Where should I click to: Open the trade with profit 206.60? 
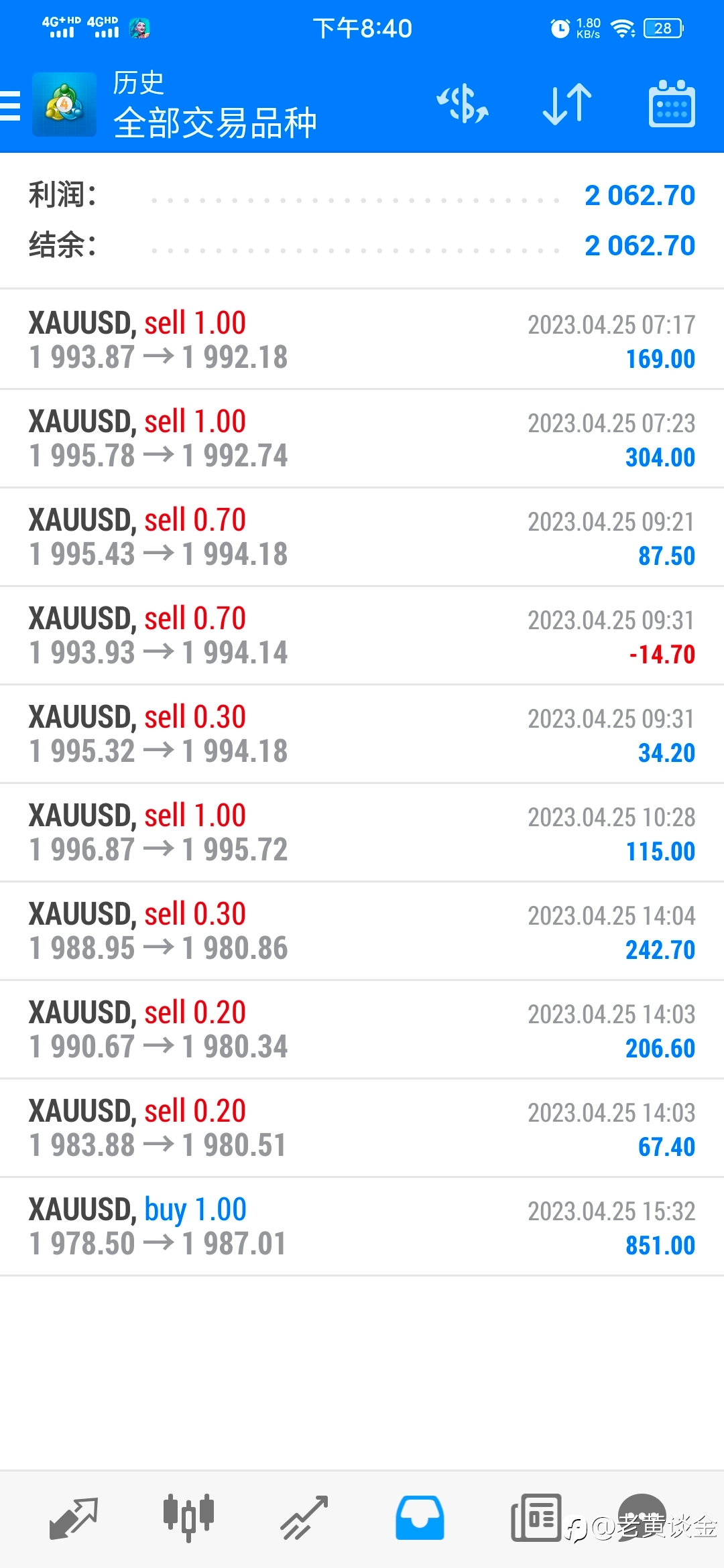pos(362,1029)
